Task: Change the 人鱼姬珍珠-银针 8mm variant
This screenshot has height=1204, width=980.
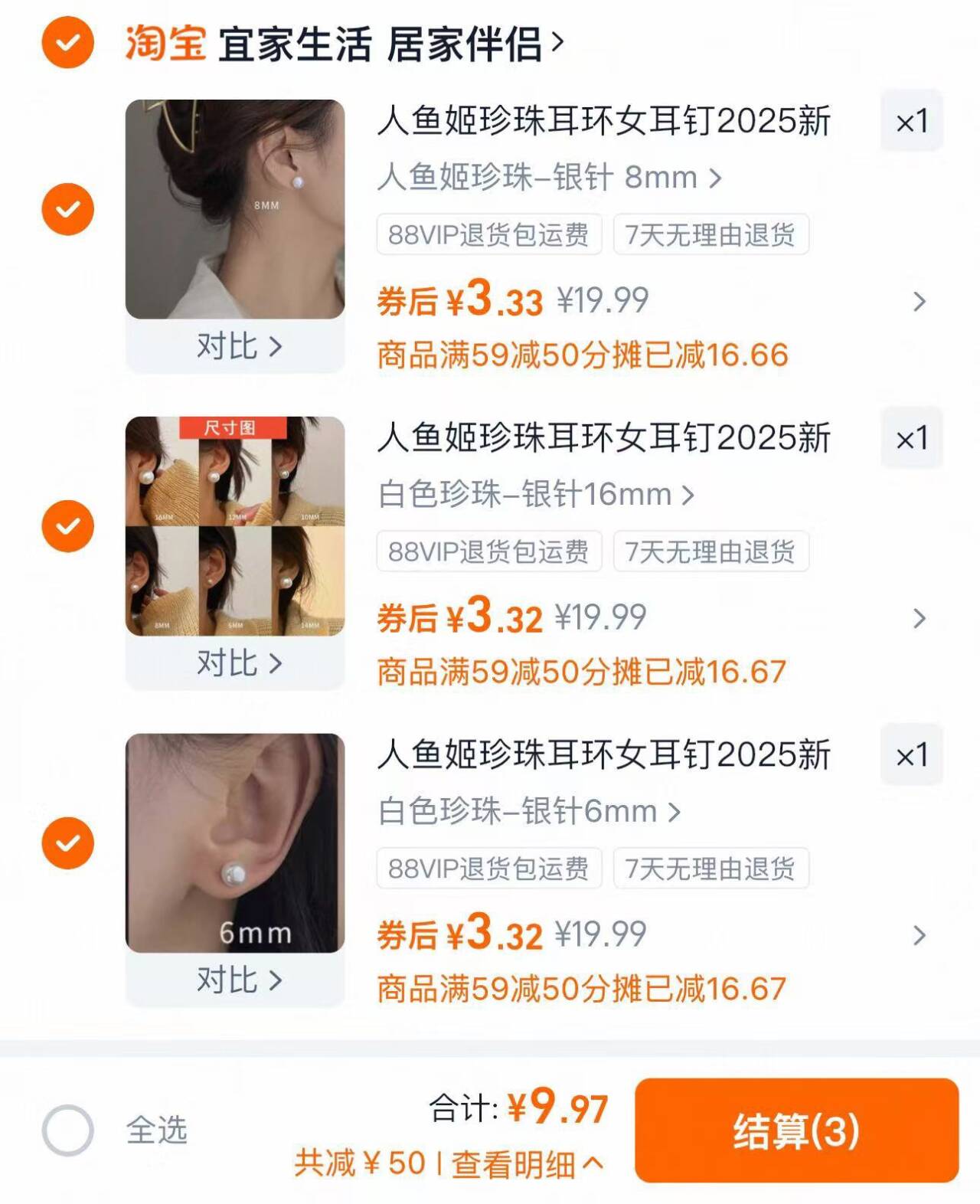Action: point(549,178)
